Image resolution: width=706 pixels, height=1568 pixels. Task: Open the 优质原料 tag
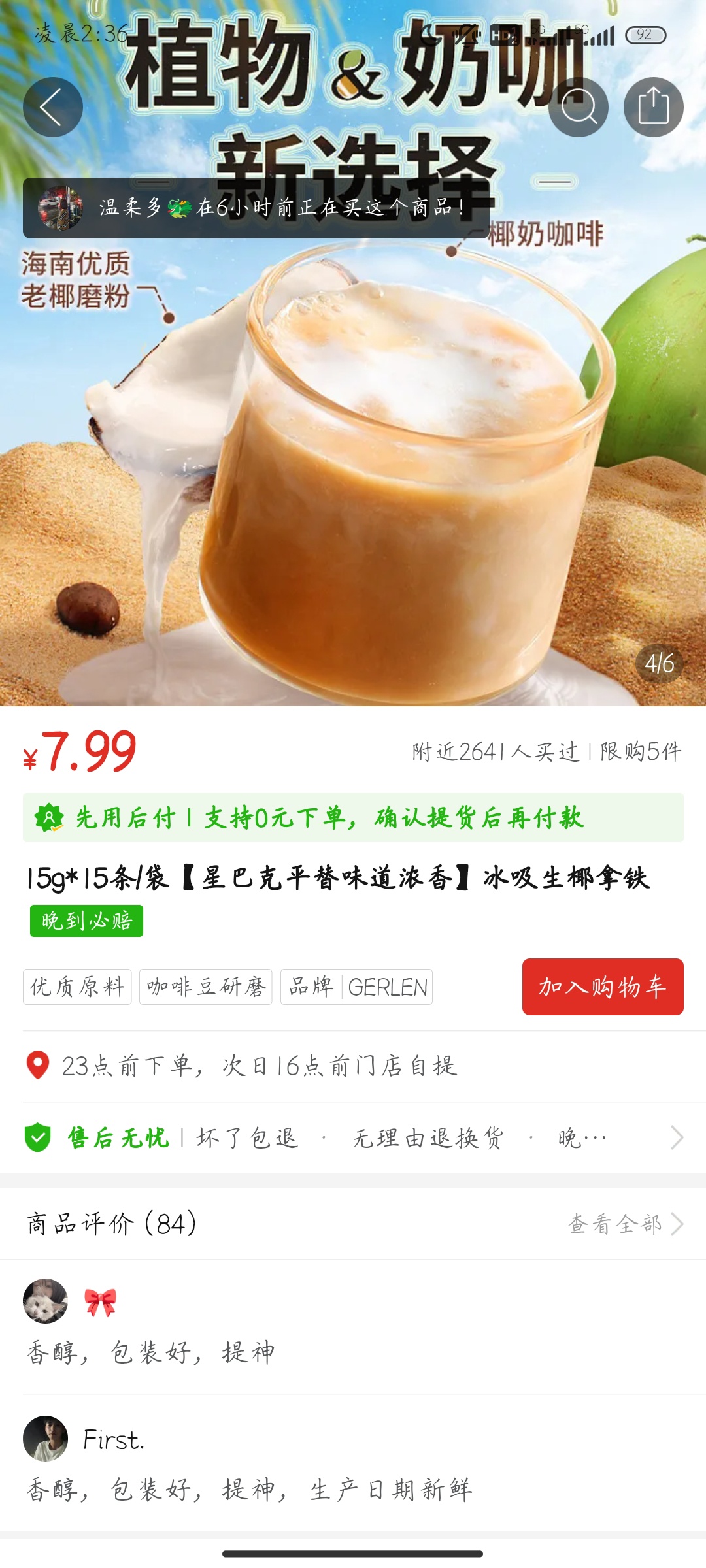point(77,987)
